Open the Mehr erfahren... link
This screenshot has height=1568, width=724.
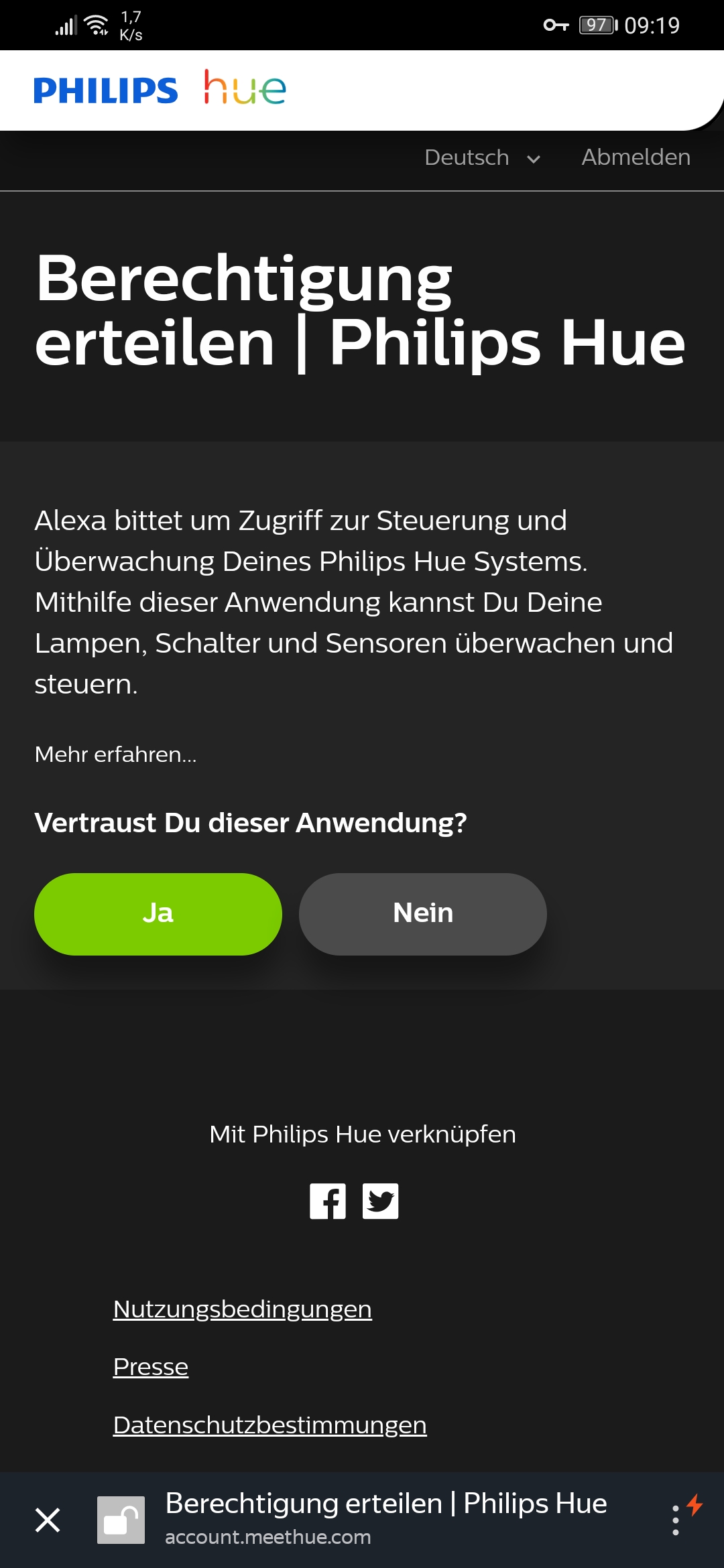[x=115, y=755]
